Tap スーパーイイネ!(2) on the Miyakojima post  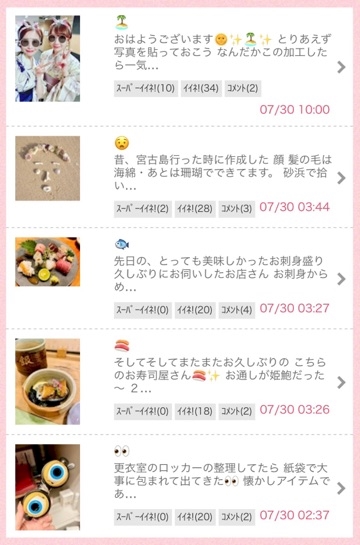coord(143,209)
